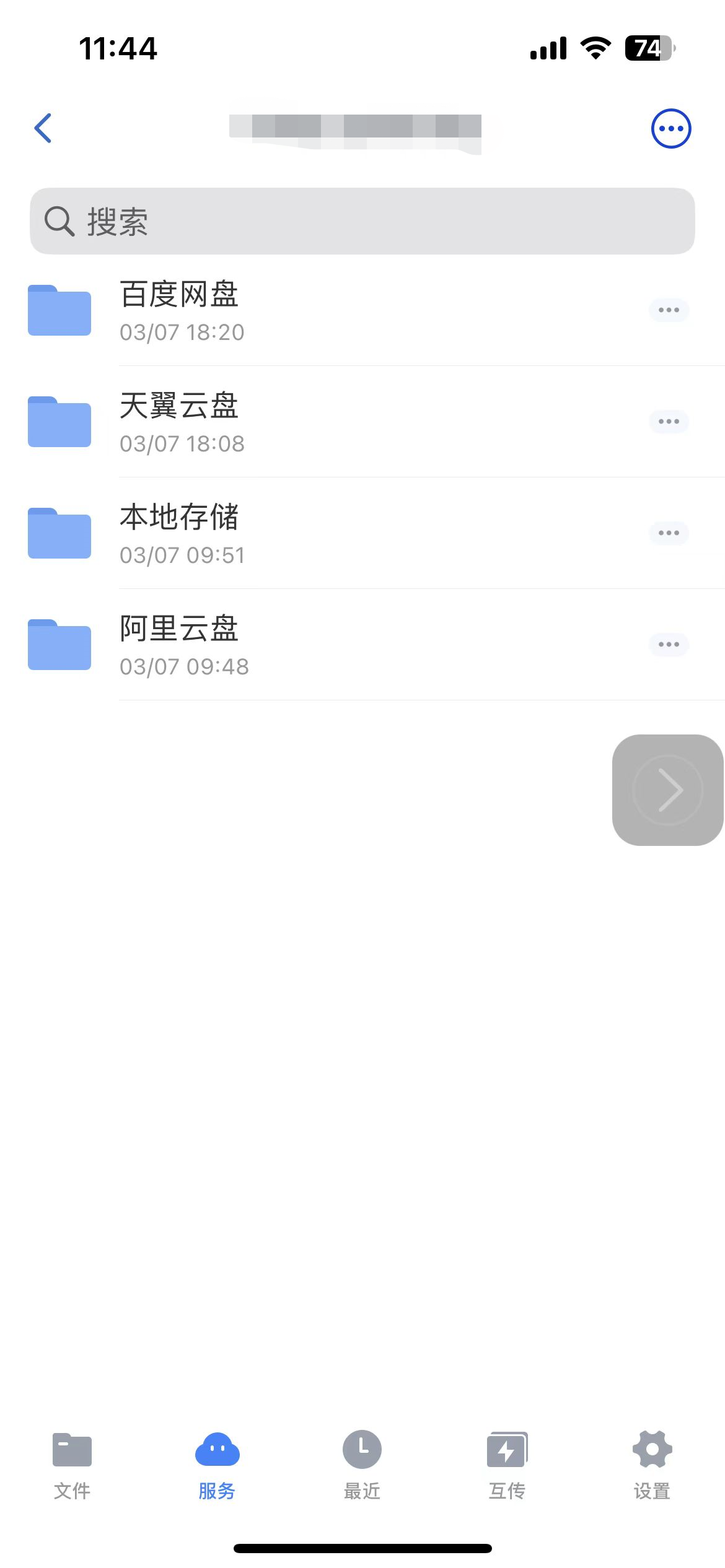Open more options for 百度网盘
Screen dimensions: 725x1568
pyautogui.click(x=669, y=310)
